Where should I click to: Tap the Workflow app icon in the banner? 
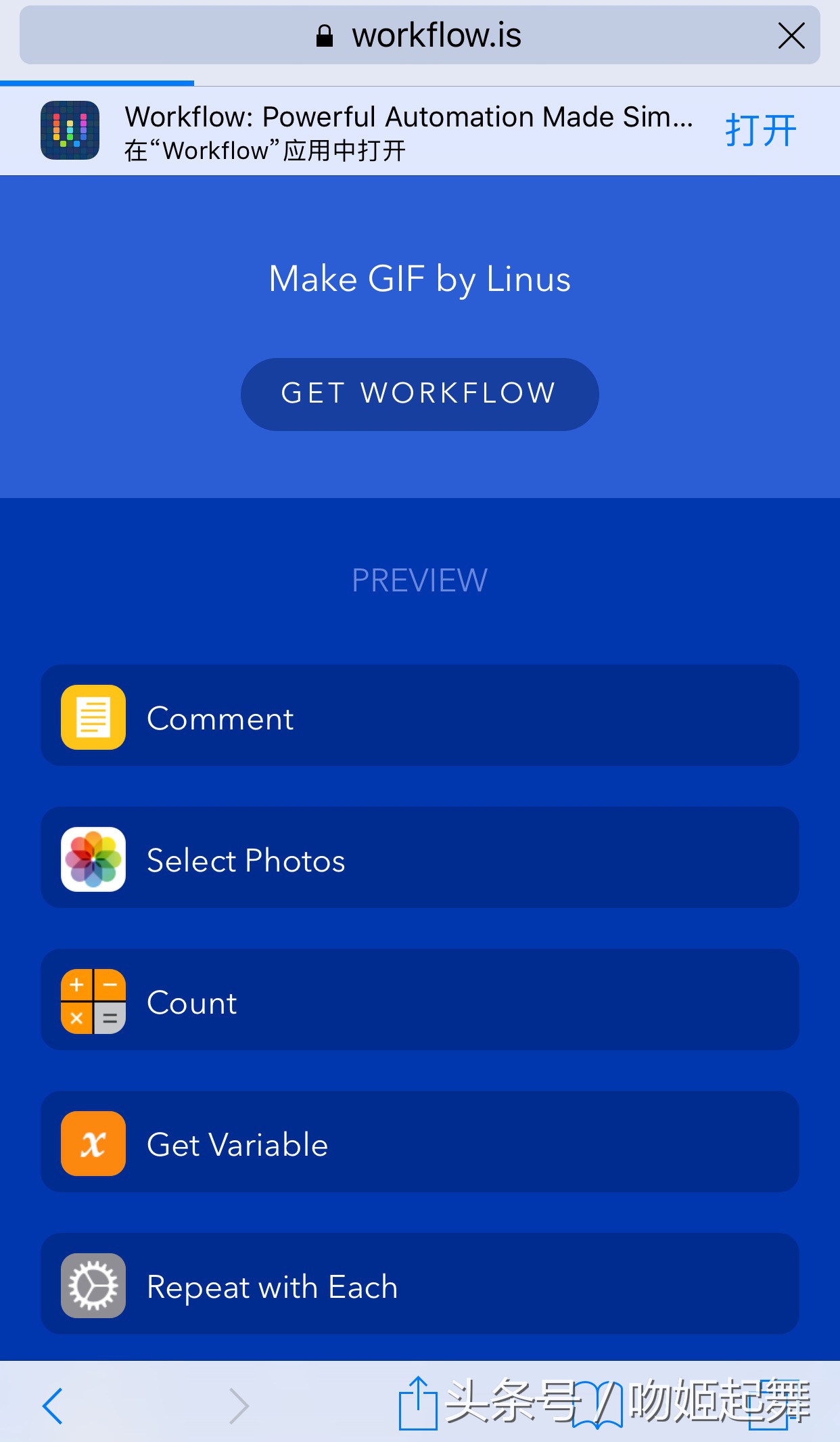tap(71, 130)
